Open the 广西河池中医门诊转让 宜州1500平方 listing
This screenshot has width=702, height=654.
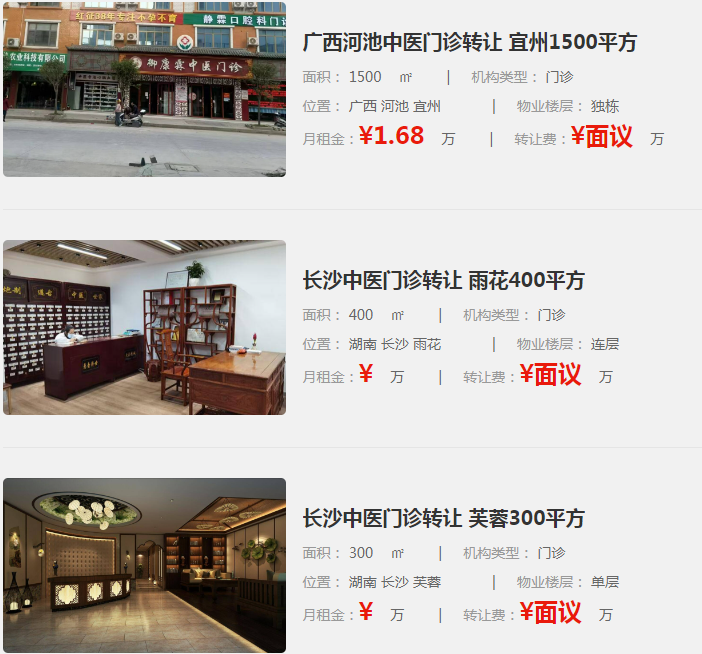[x=469, y=43]
